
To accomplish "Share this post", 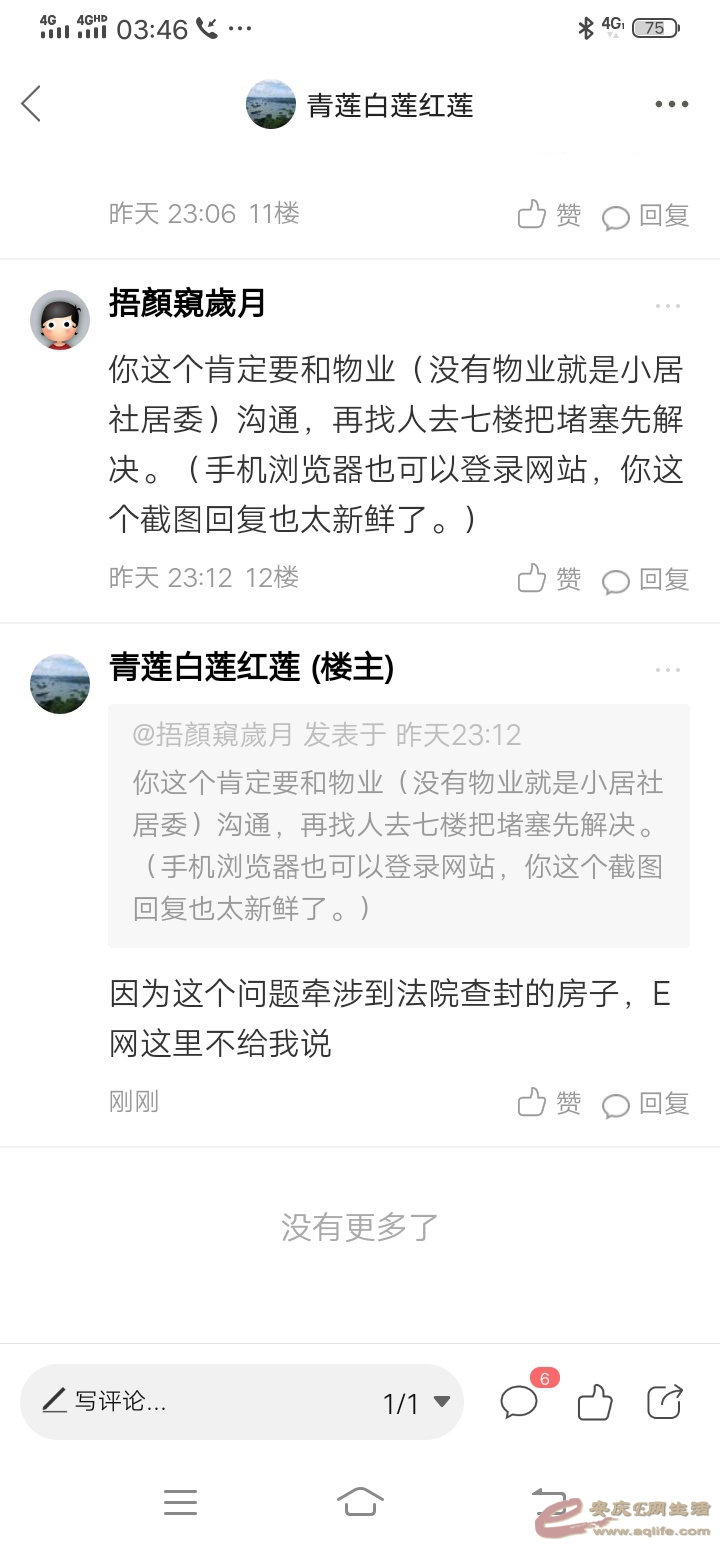I will point(665,1401).
